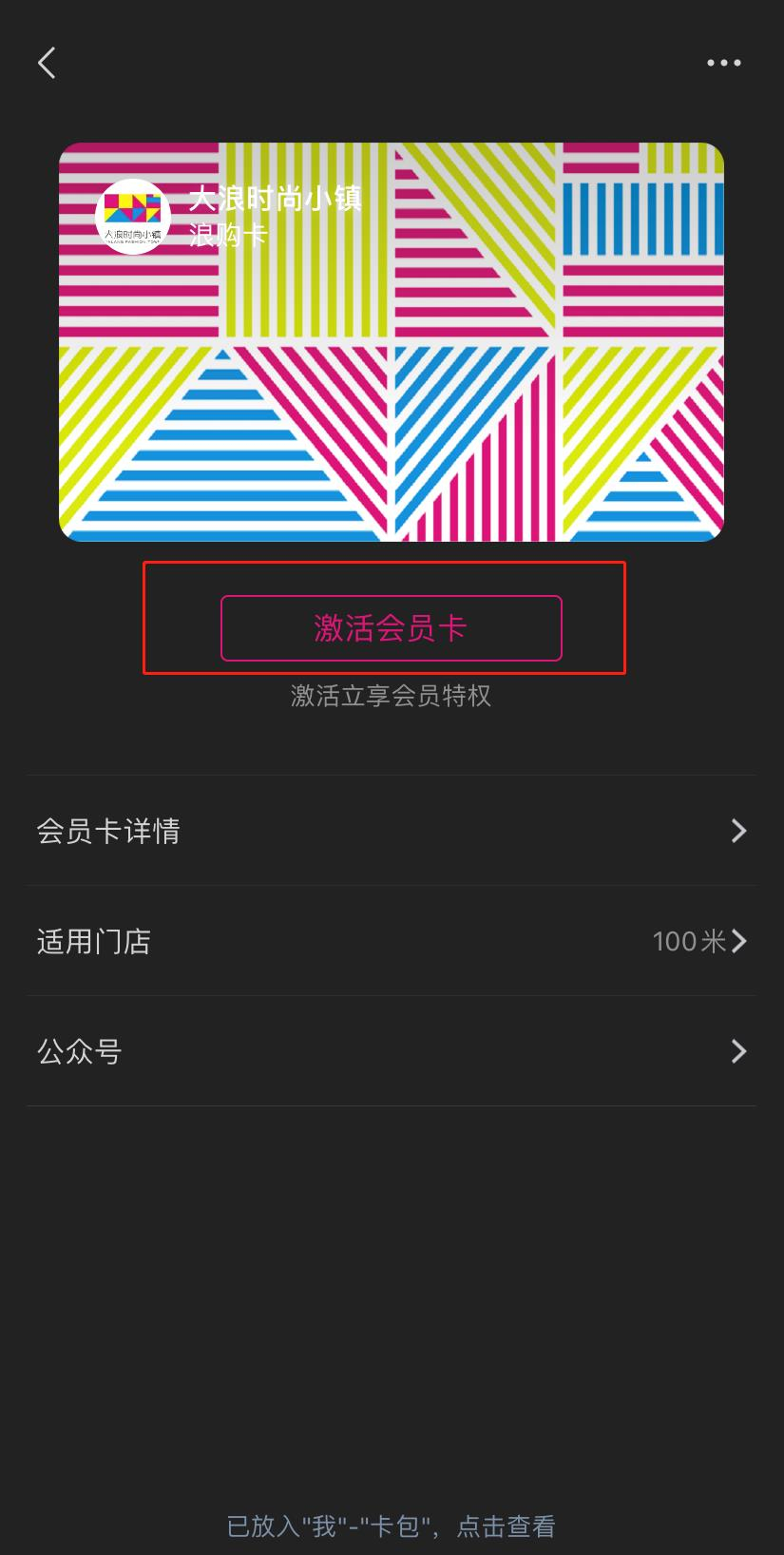
Task: Open the 大浪时尚小镇 membership card
Action: click(391, 342)
